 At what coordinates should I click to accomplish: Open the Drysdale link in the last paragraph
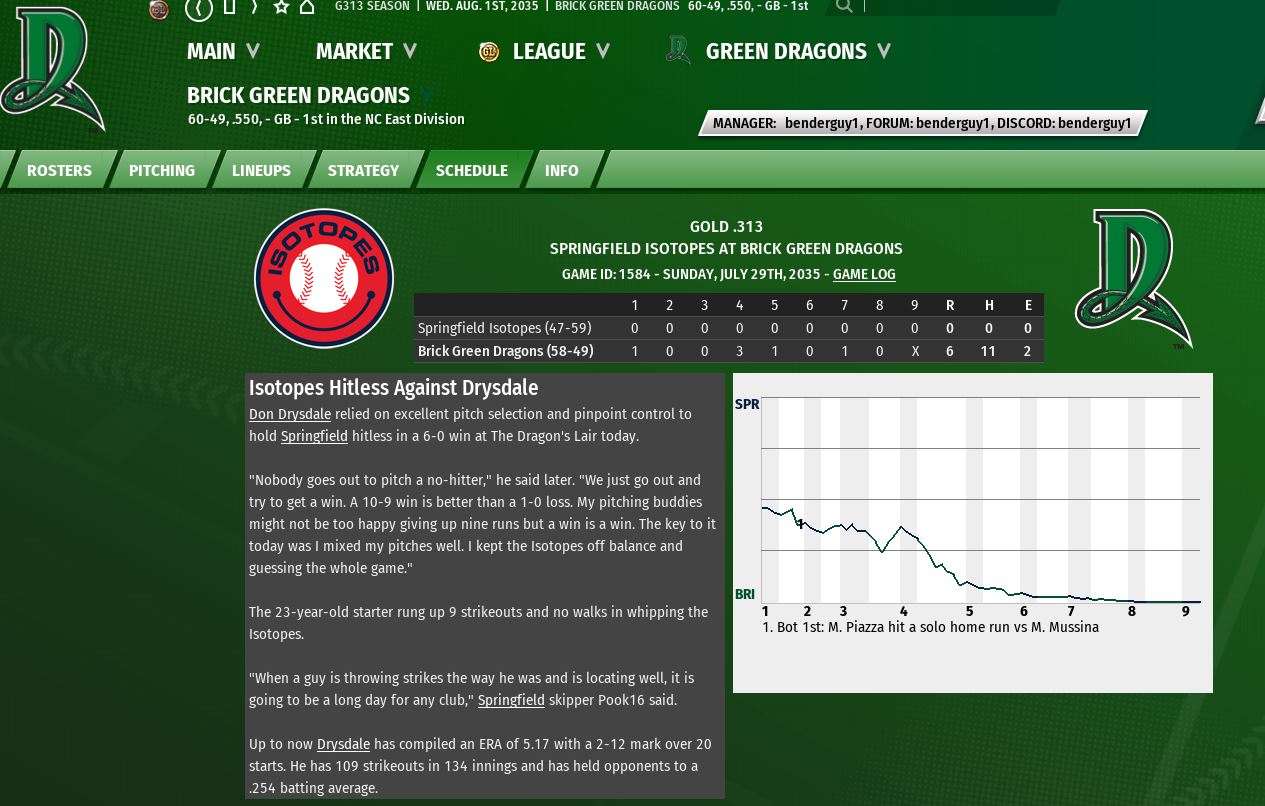coord(343,744)
